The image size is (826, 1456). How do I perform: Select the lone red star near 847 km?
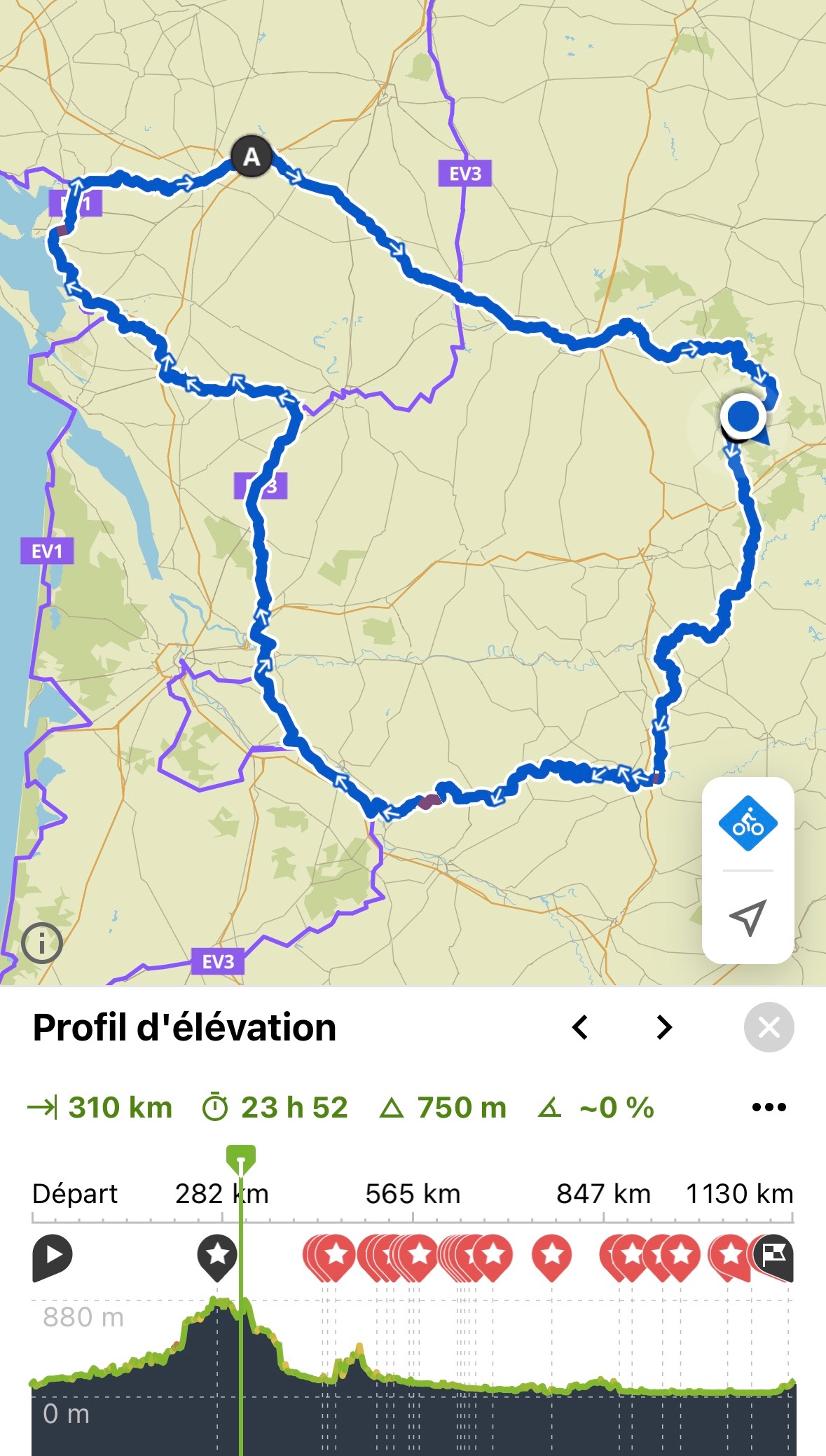pos(552,1254)
